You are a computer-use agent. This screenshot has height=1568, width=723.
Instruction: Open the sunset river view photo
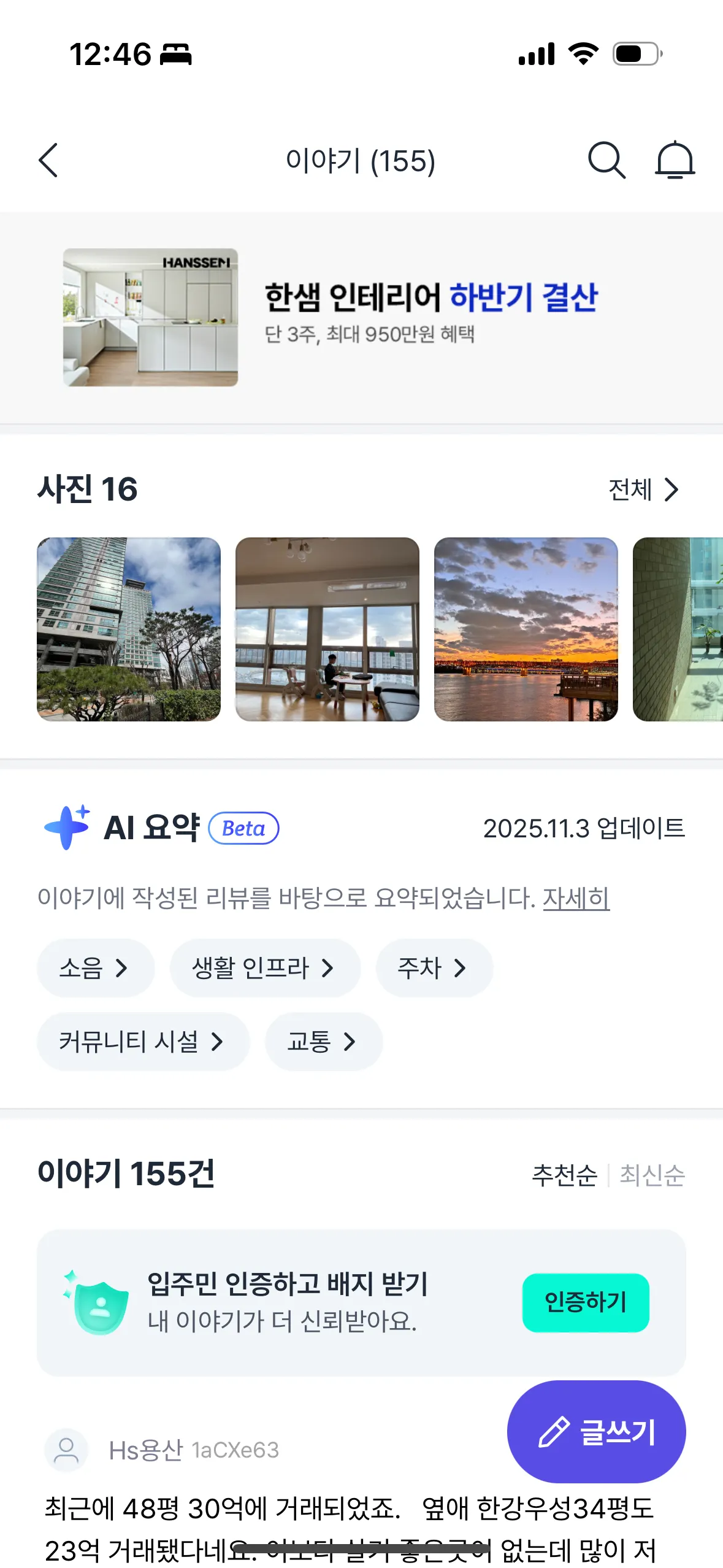click(526, 629)
